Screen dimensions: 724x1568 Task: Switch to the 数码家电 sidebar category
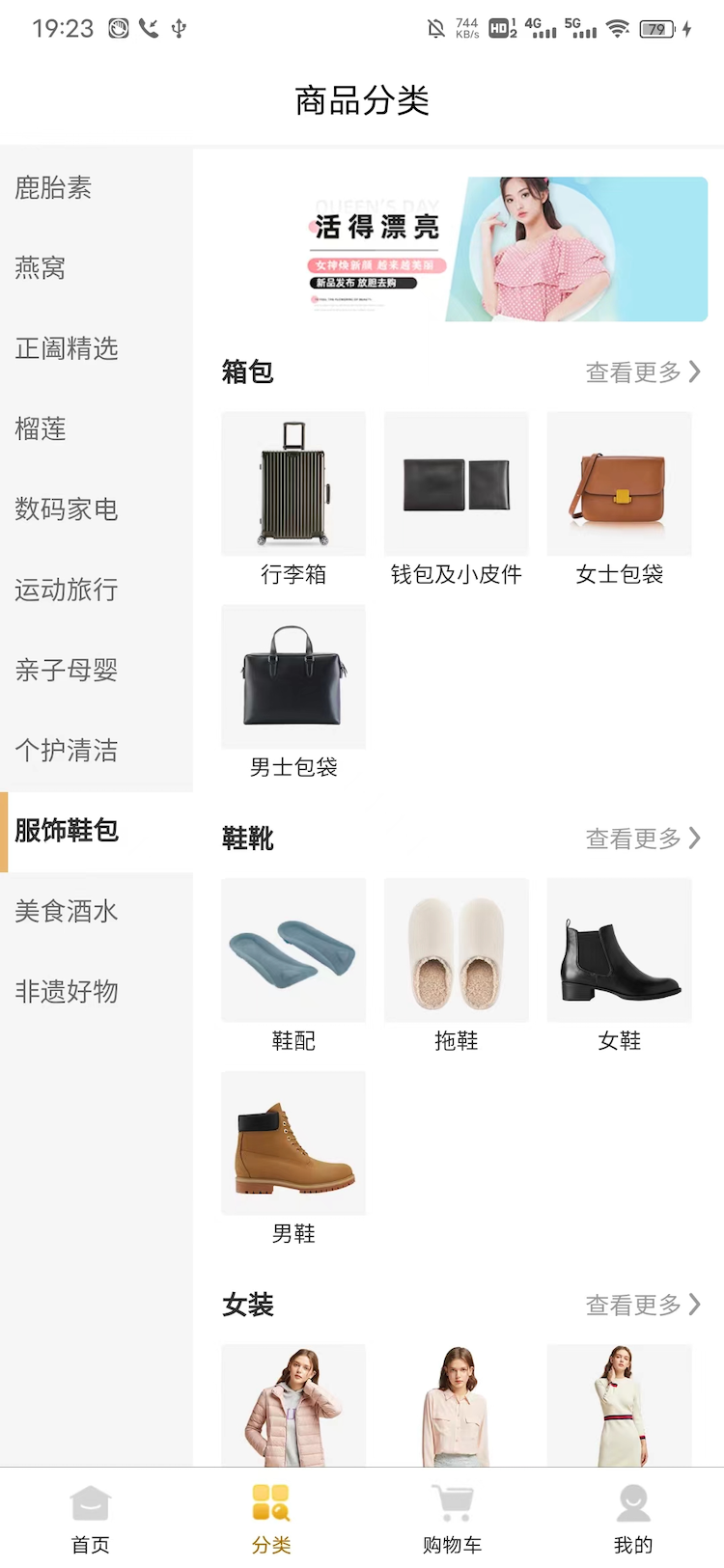tap(66, 509)
